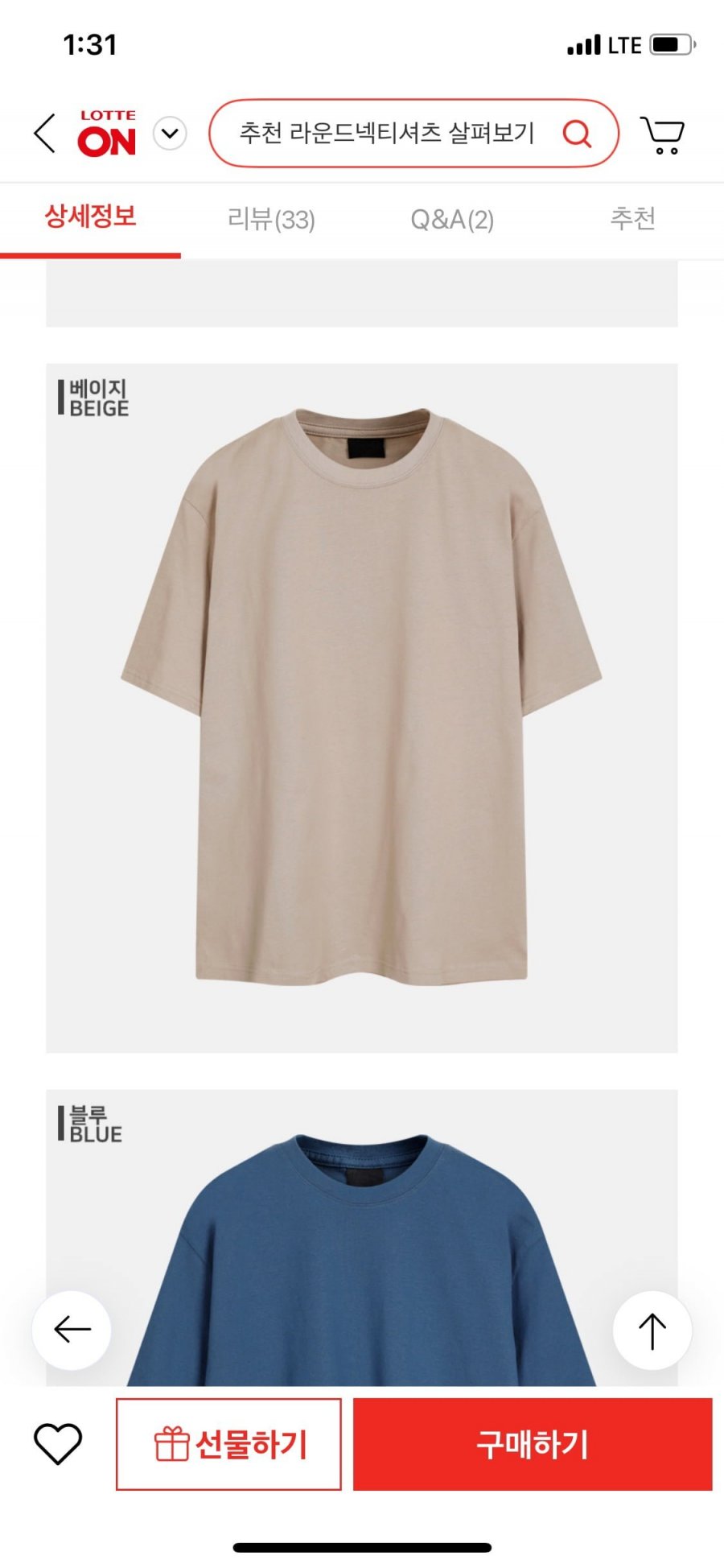Switch to the 리뷰(33) tab
This screenshot has width=724, height=1568.
click(271, 219)
